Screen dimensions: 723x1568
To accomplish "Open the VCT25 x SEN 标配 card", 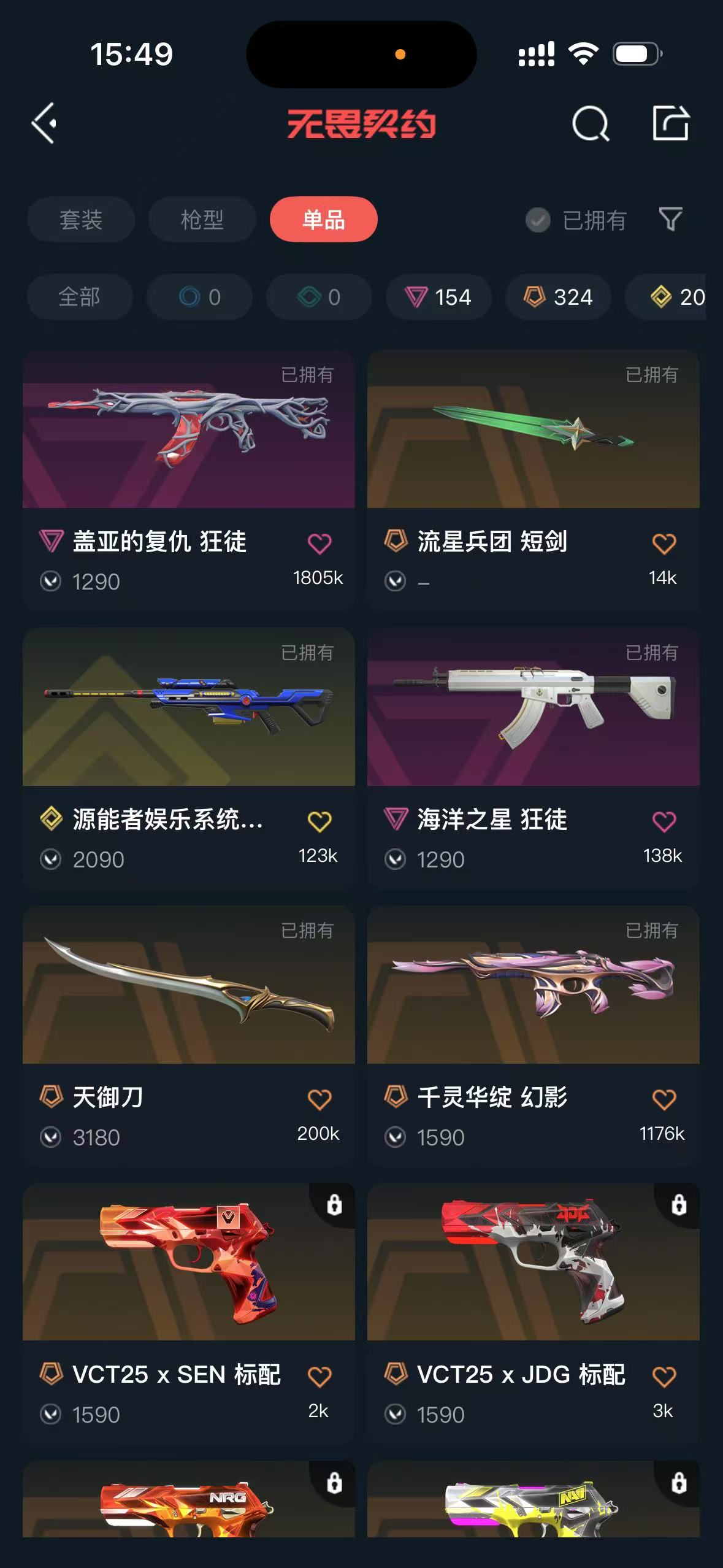I will coord(189,1313).
